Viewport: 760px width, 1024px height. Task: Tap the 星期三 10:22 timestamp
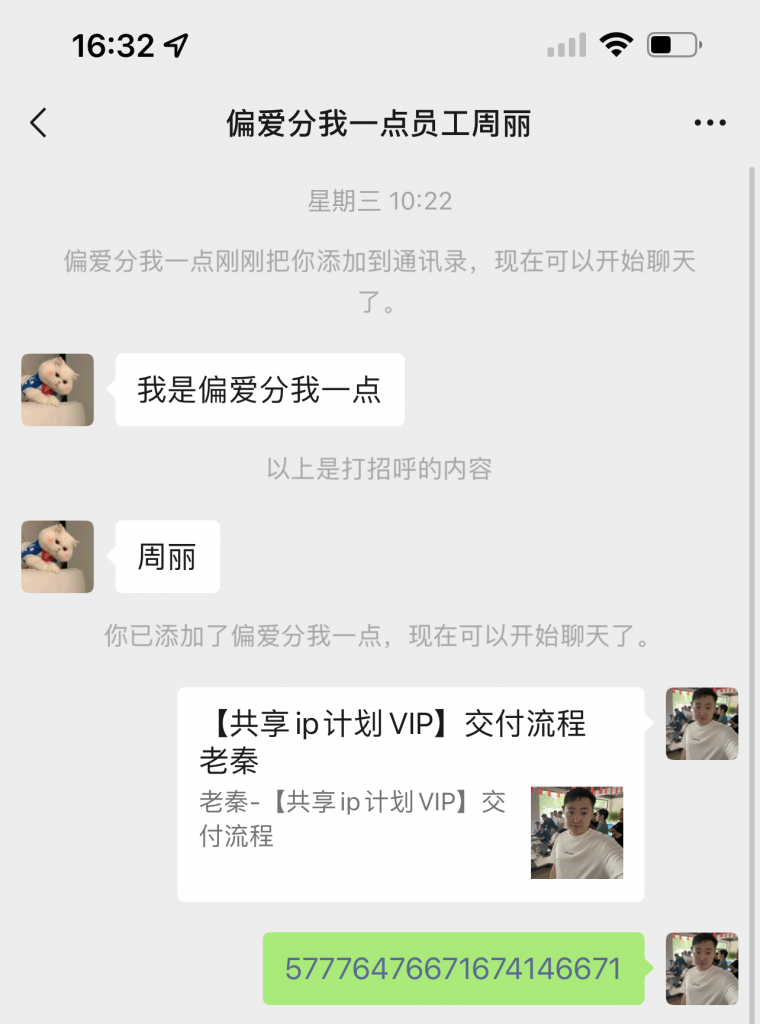380,200
